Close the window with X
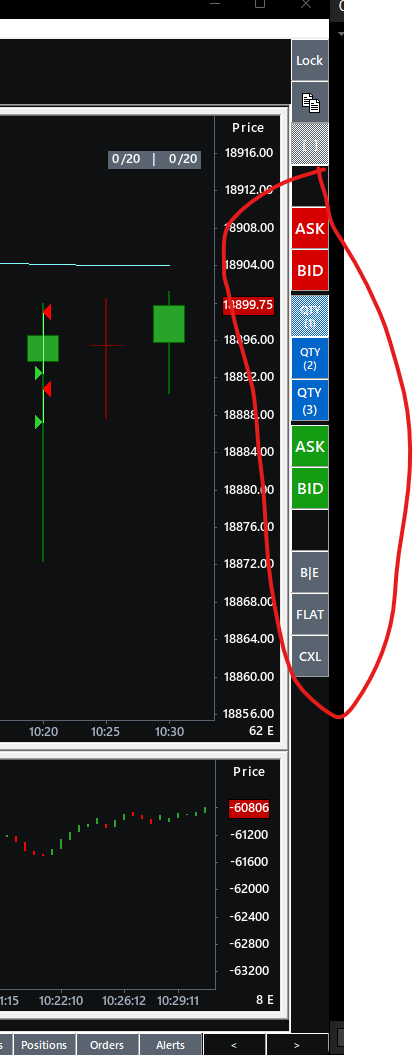 point(306,4)
